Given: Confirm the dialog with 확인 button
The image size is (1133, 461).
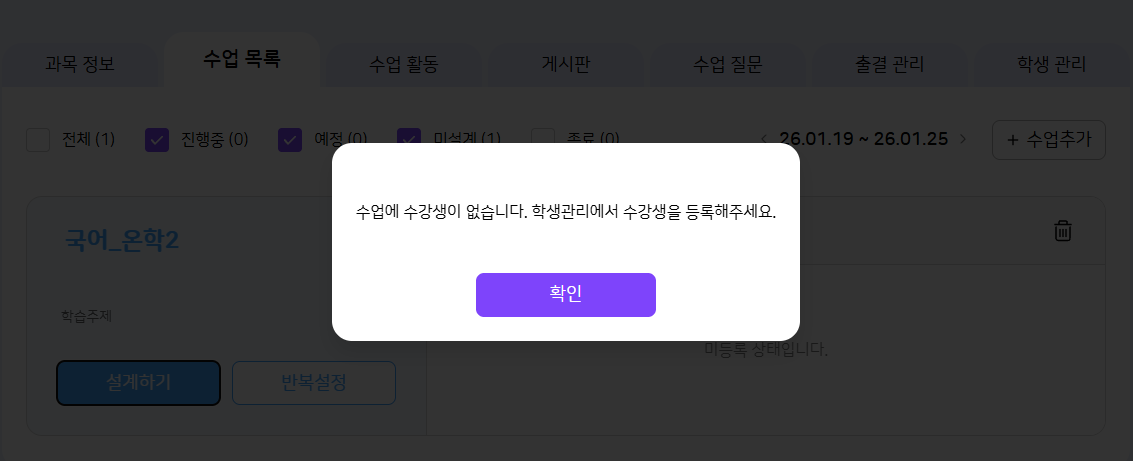Looking at the screenshot, I should coord(565,295).
